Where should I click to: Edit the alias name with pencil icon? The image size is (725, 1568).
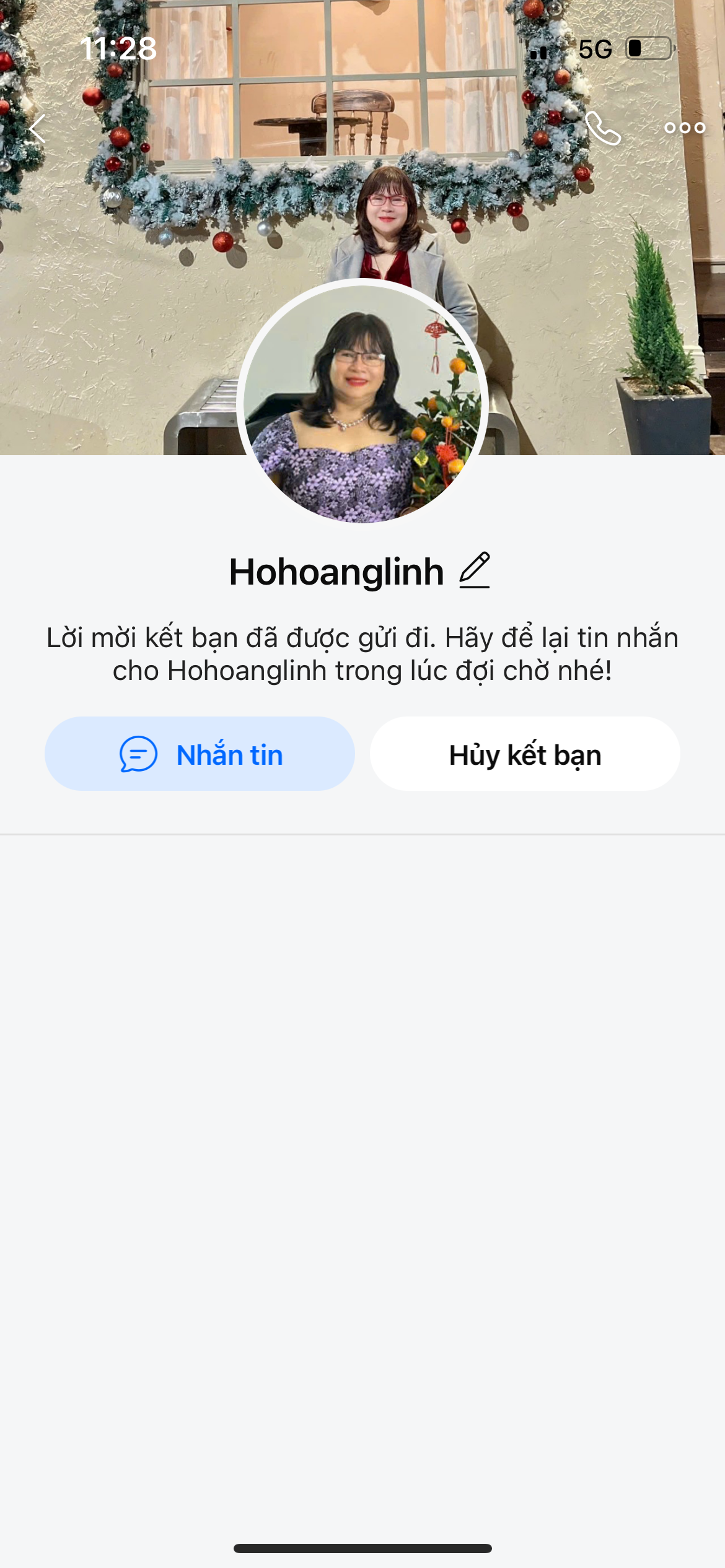point(475,570)
